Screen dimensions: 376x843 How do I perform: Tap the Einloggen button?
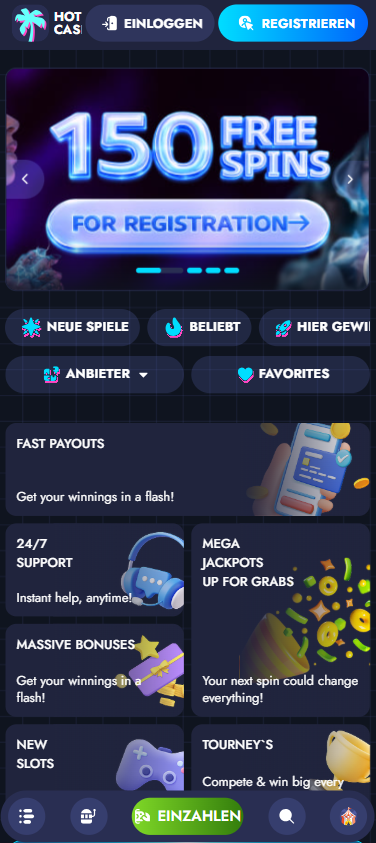[150, 23]
